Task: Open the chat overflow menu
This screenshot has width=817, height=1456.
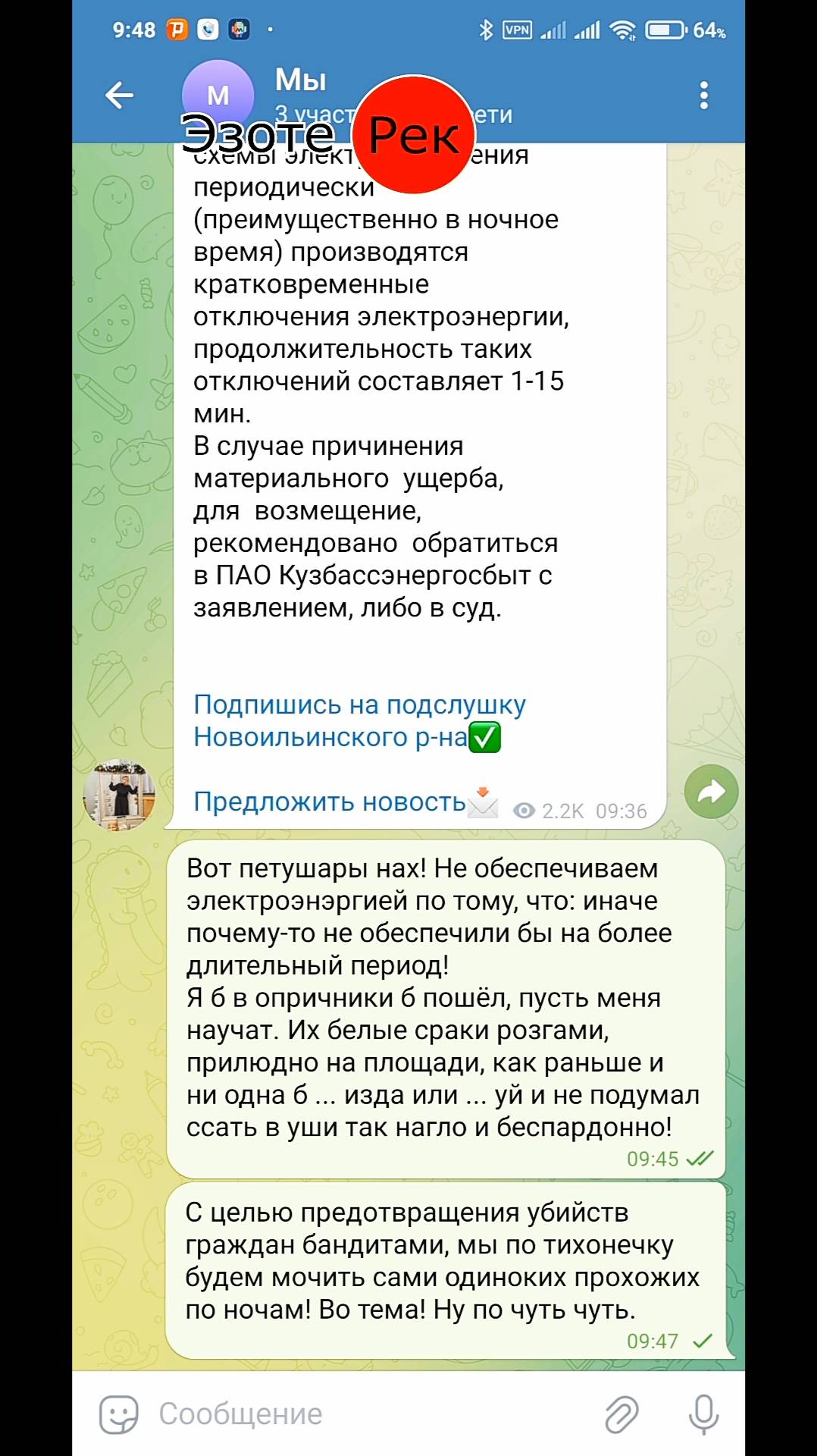Action: tap(703, 96)
